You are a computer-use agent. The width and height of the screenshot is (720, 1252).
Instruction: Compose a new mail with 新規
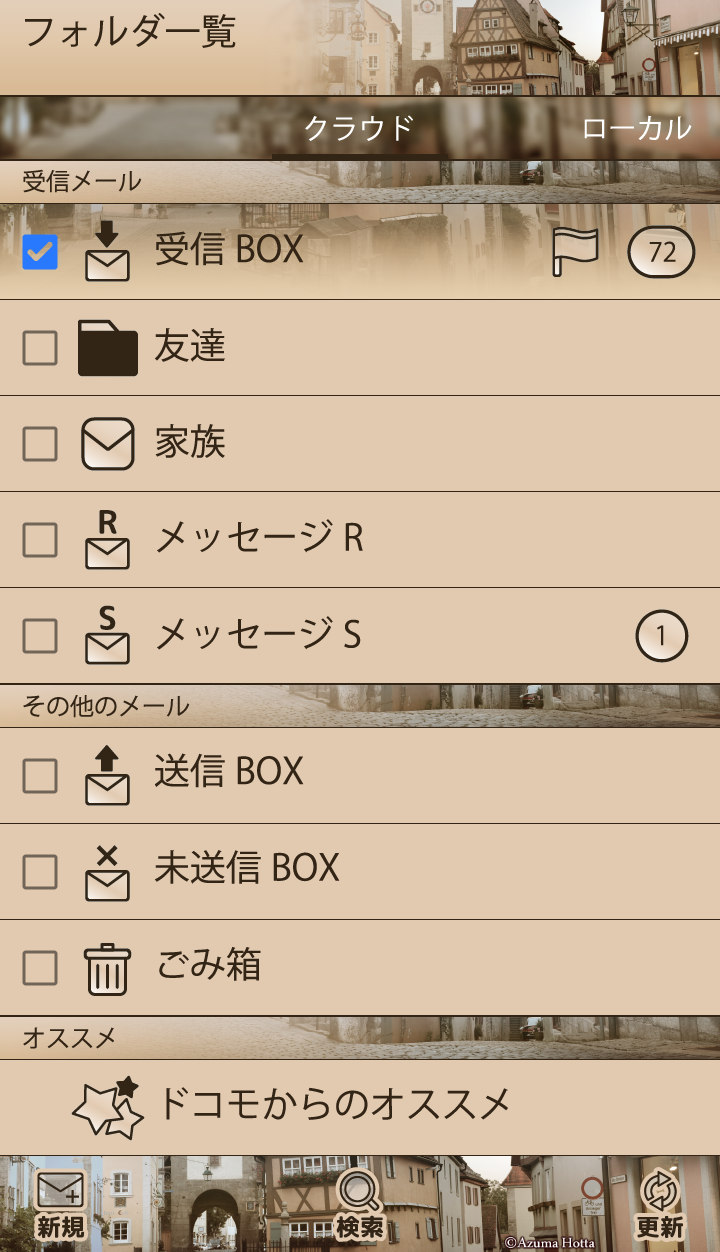pyautogui.click(x=61, y=1205)
